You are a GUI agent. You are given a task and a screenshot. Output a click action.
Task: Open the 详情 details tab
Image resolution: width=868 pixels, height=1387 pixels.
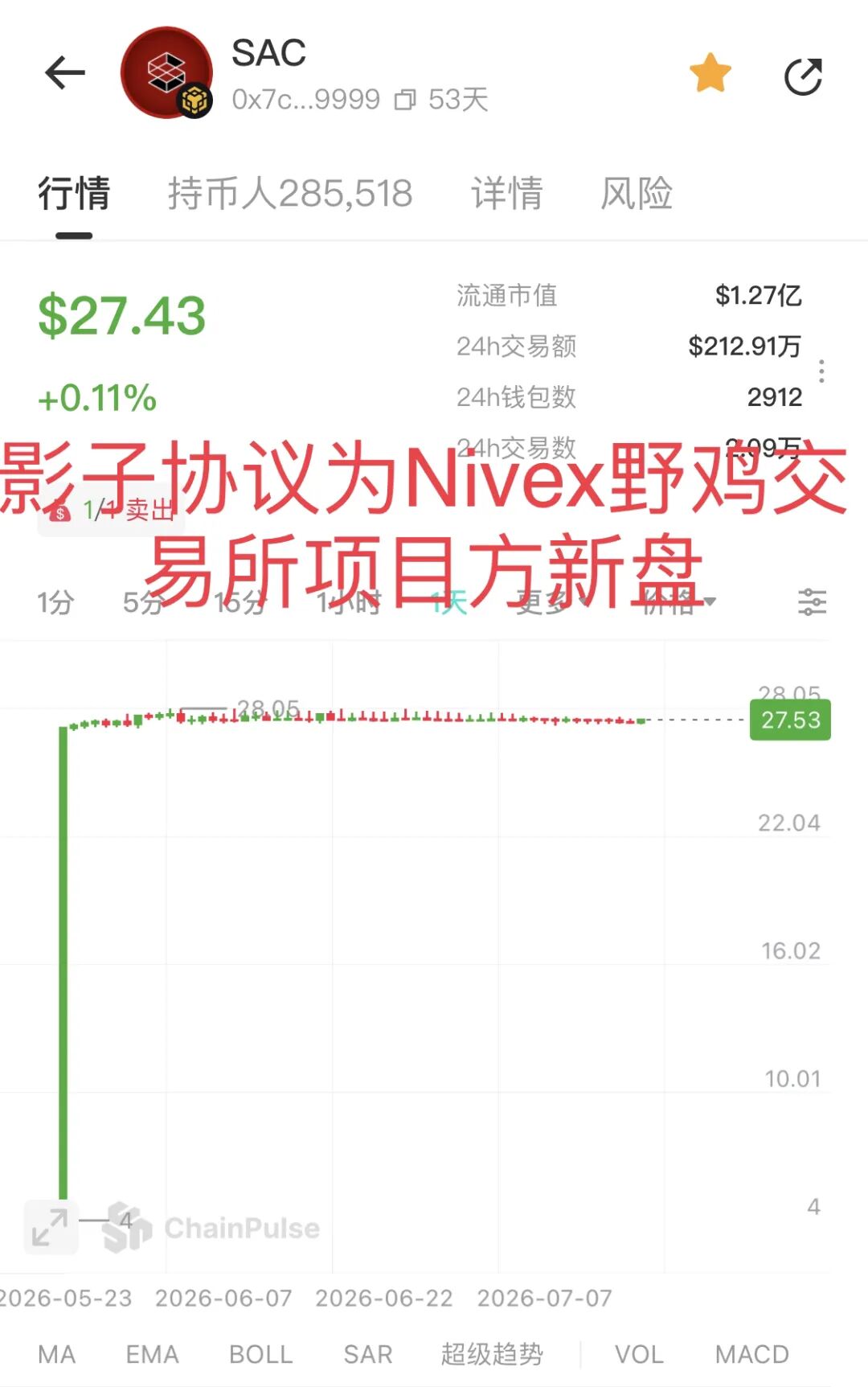tap(507, 194)
